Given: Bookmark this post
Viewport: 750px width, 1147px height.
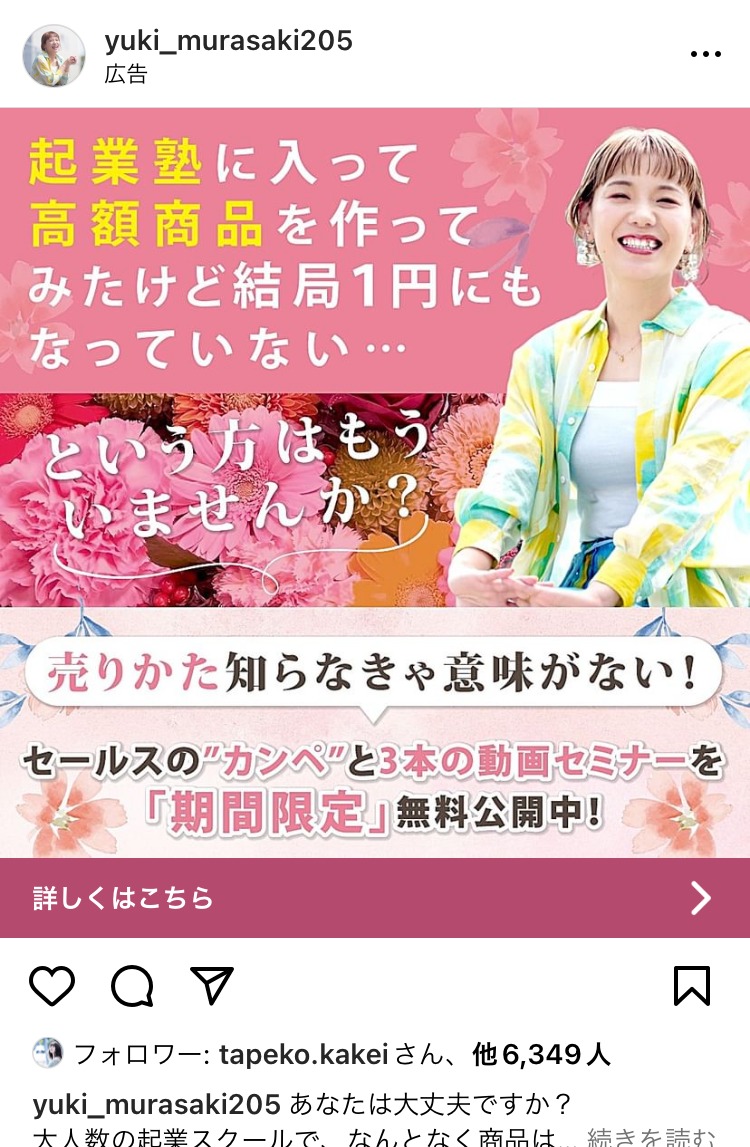Looking at the screenshot, I should (x=691, y=986).
